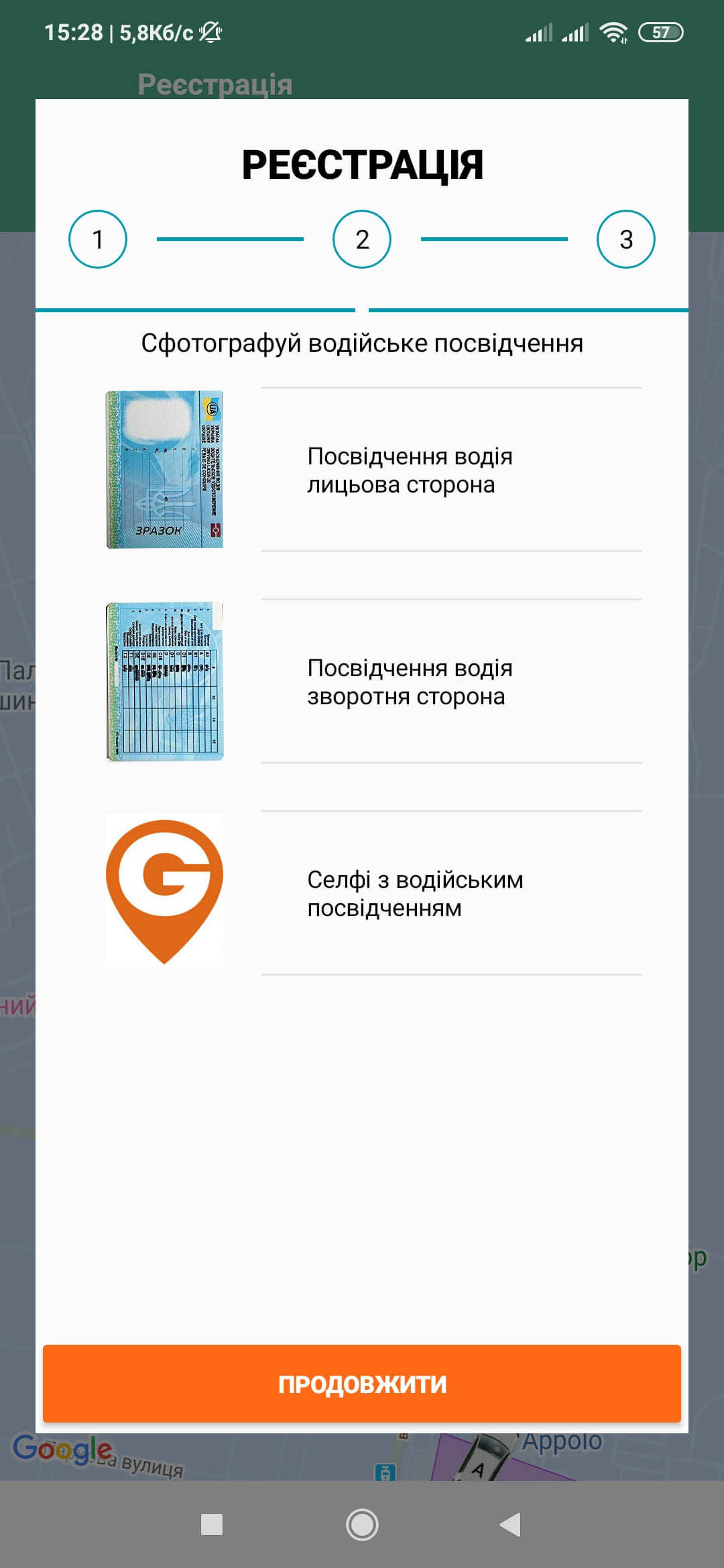Open step 2 of registration
Screen dimensions: 724x1568
coord(362,238)
